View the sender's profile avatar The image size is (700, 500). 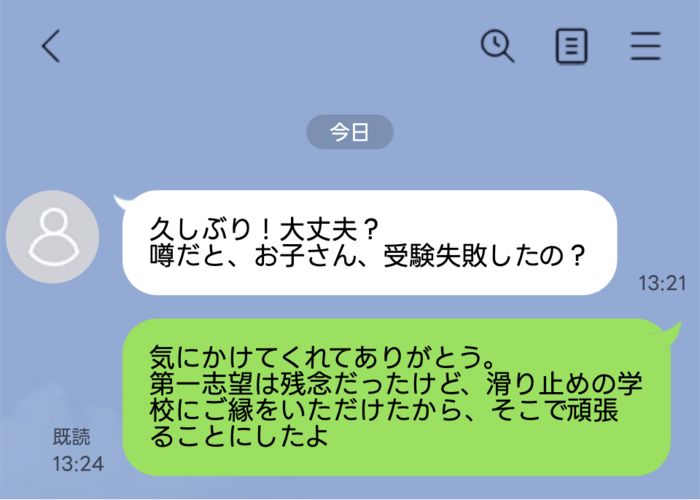(x=52, y=238)
